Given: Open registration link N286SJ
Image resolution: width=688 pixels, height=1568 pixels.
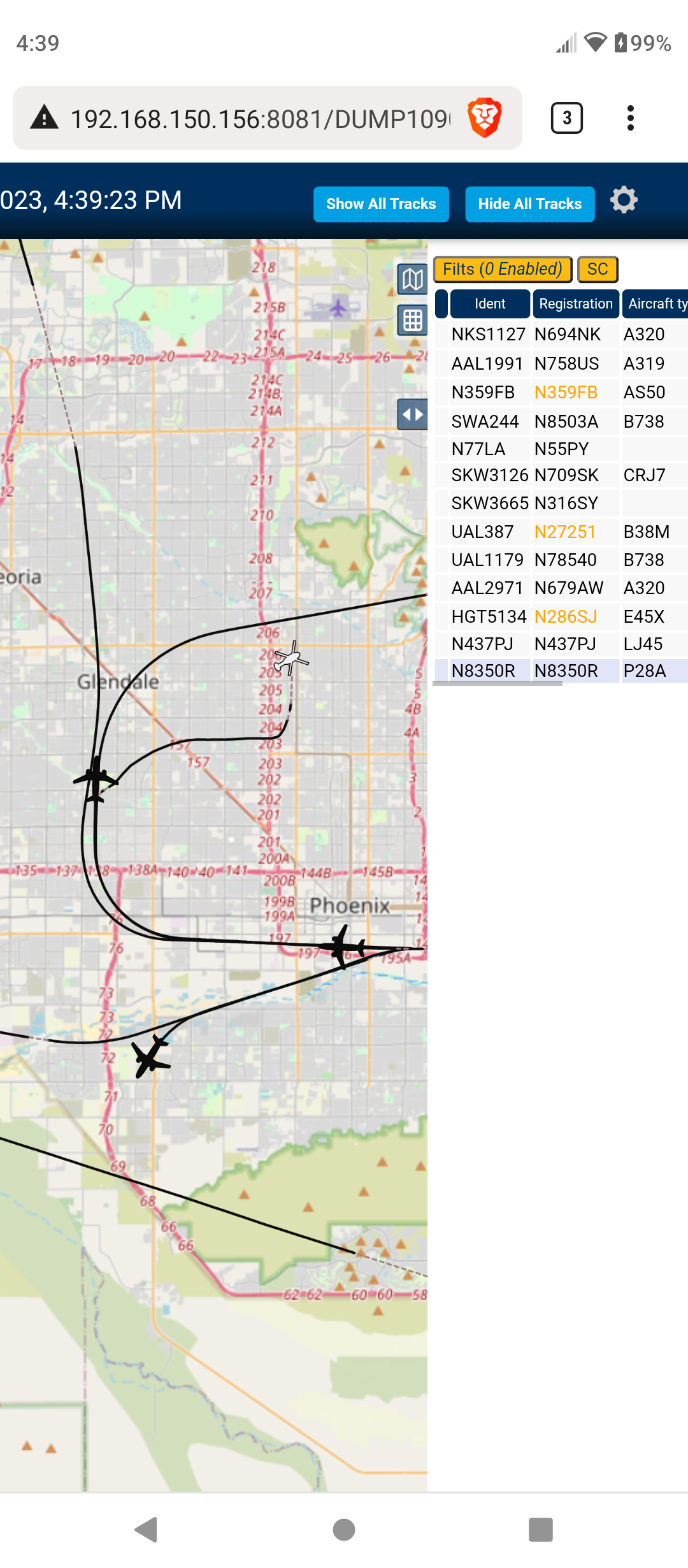Looking at the screenshot, I should click(x=566, y=616).
